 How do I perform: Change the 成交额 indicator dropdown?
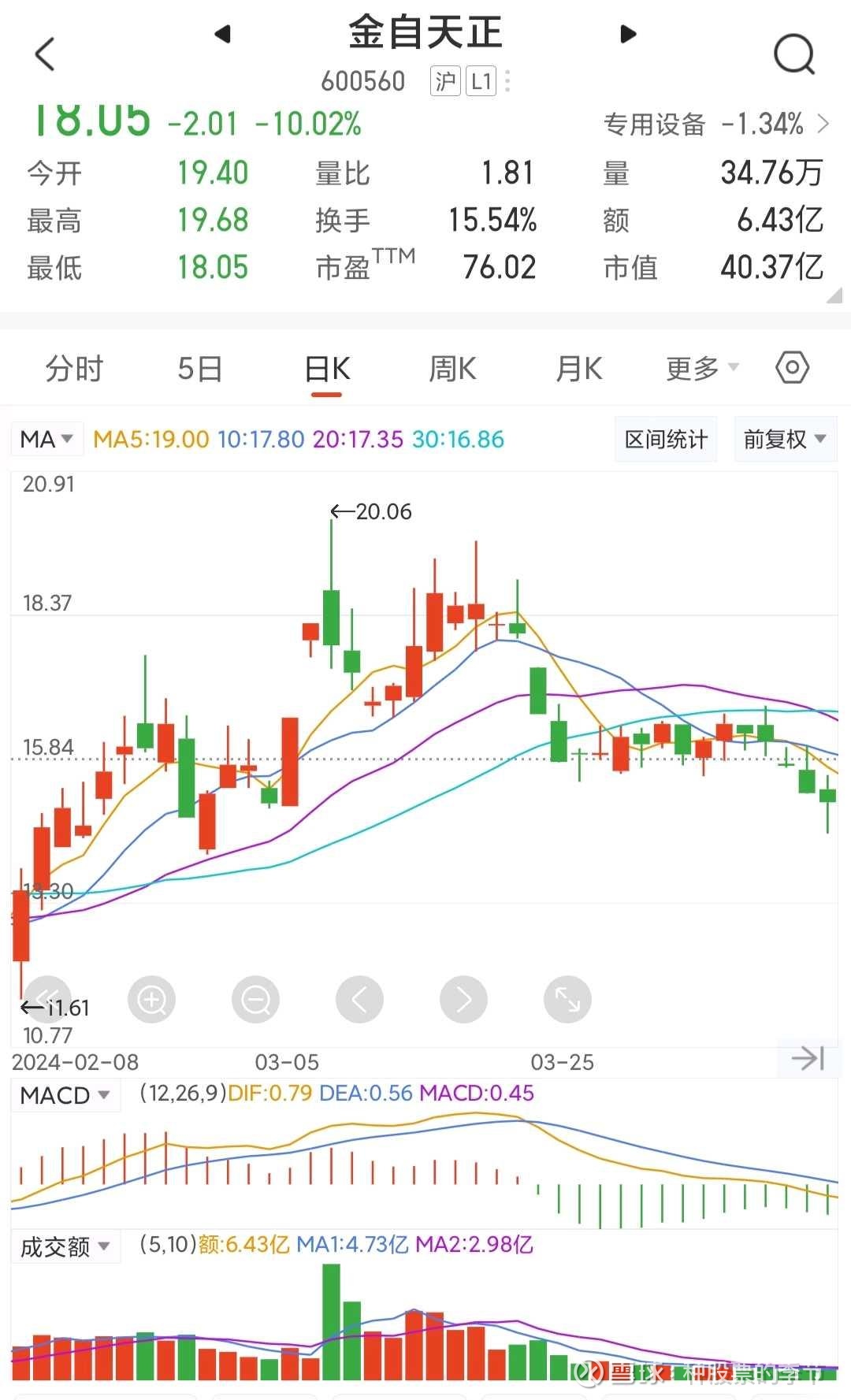[66, 1246]
